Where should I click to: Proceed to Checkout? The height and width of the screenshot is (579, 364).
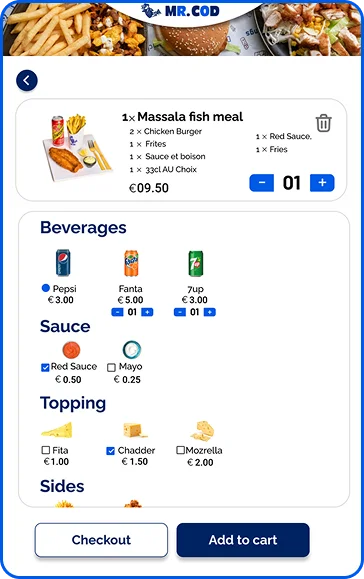(101, 540)
